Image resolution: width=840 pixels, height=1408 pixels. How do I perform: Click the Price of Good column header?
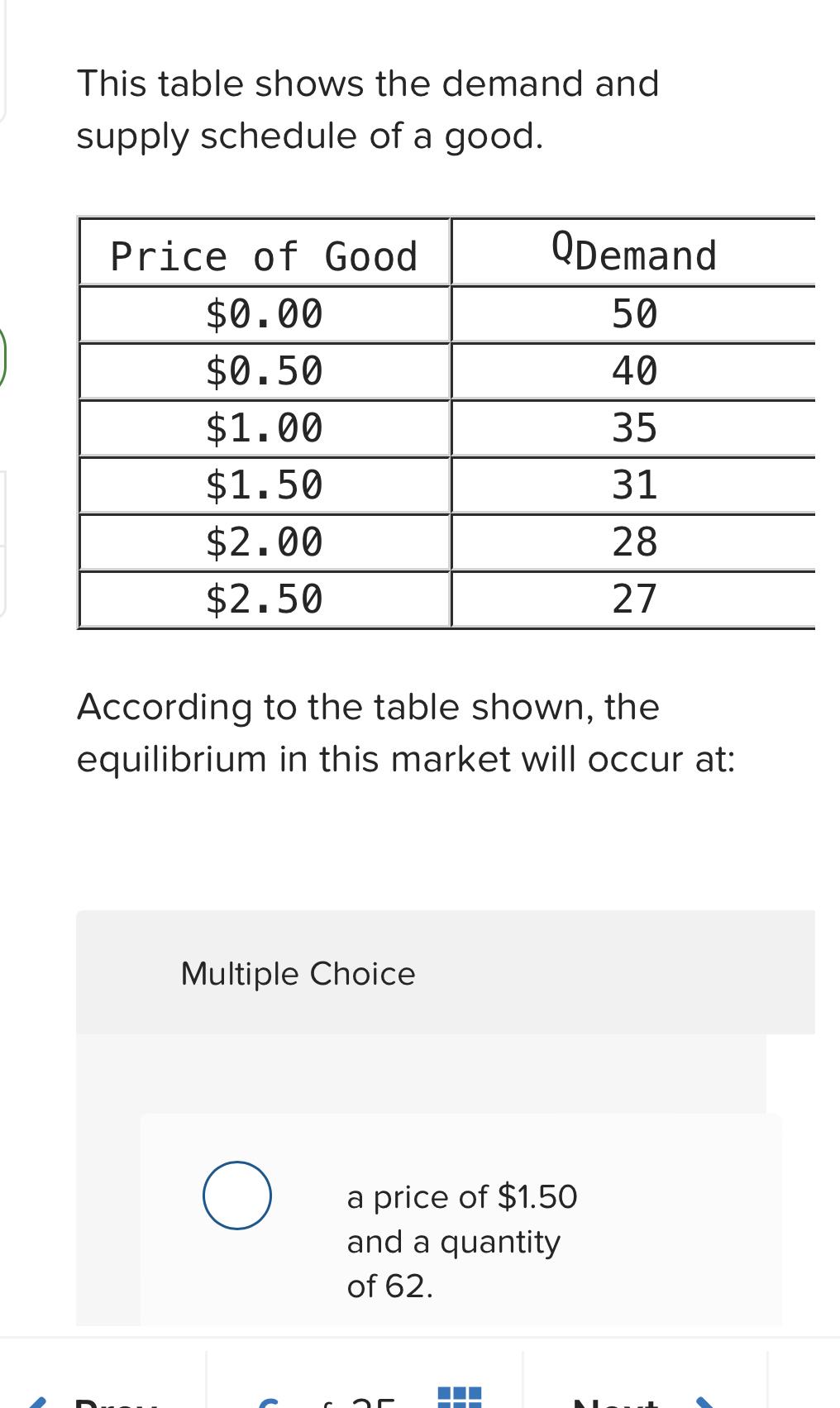click(265, 256)
